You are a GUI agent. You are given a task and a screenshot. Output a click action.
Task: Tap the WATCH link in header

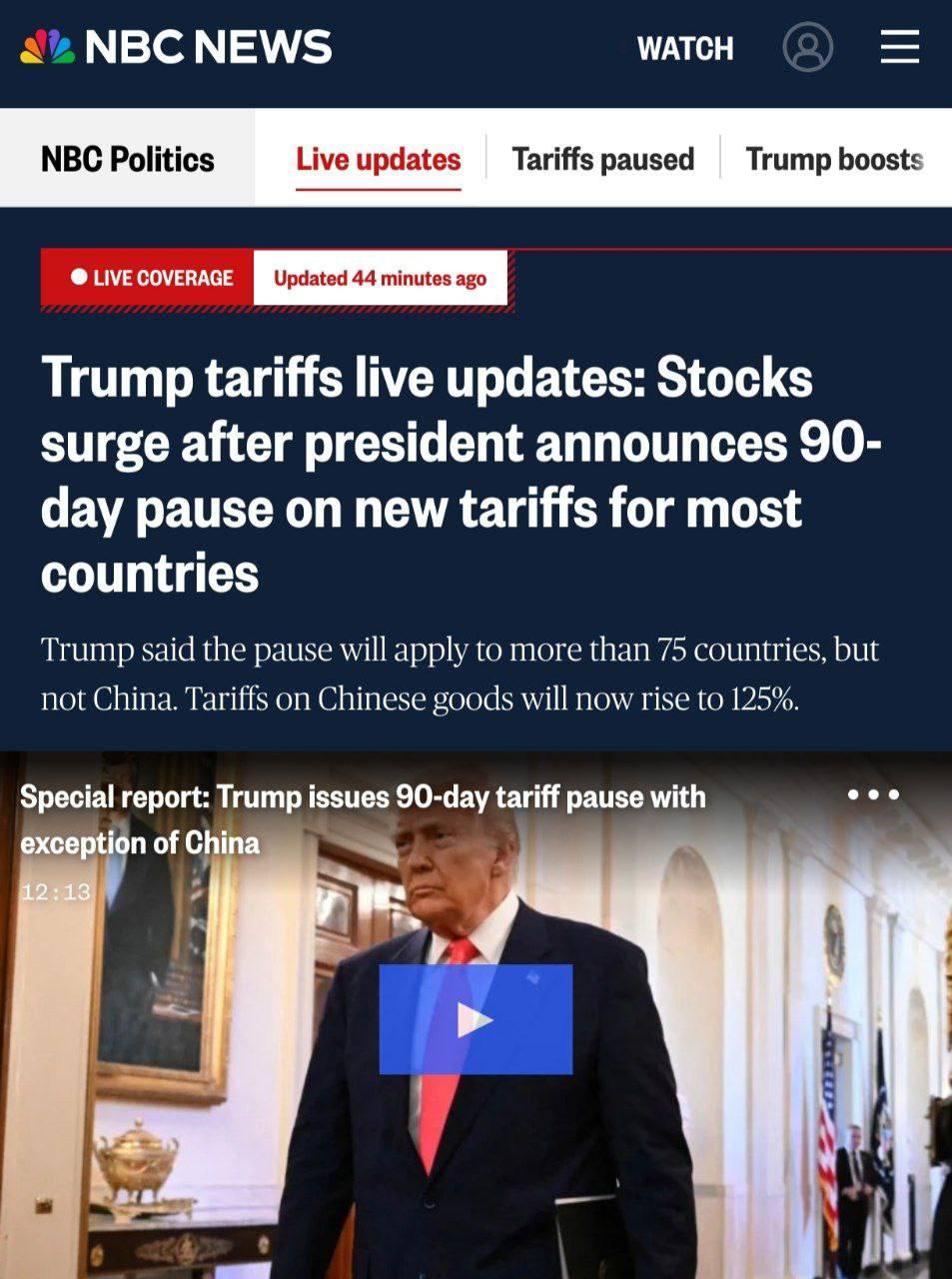click(x=685, y=48)
